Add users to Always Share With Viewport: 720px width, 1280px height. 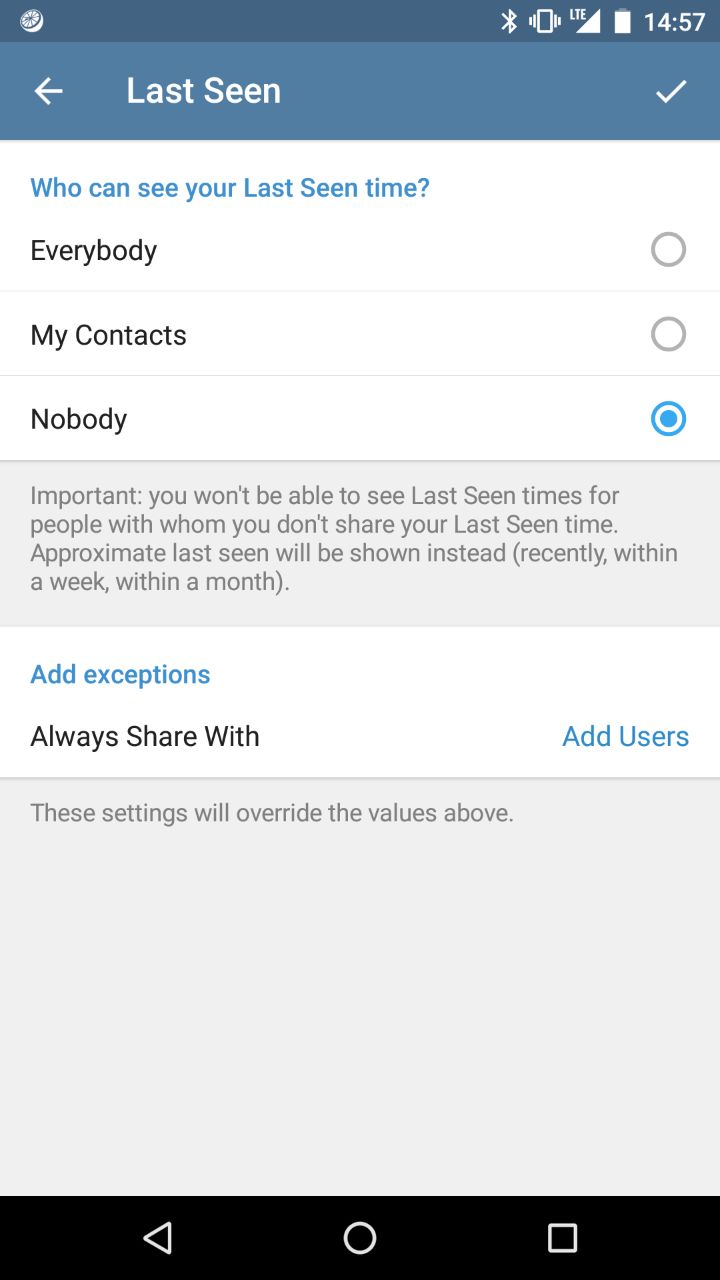coord(625,736)
